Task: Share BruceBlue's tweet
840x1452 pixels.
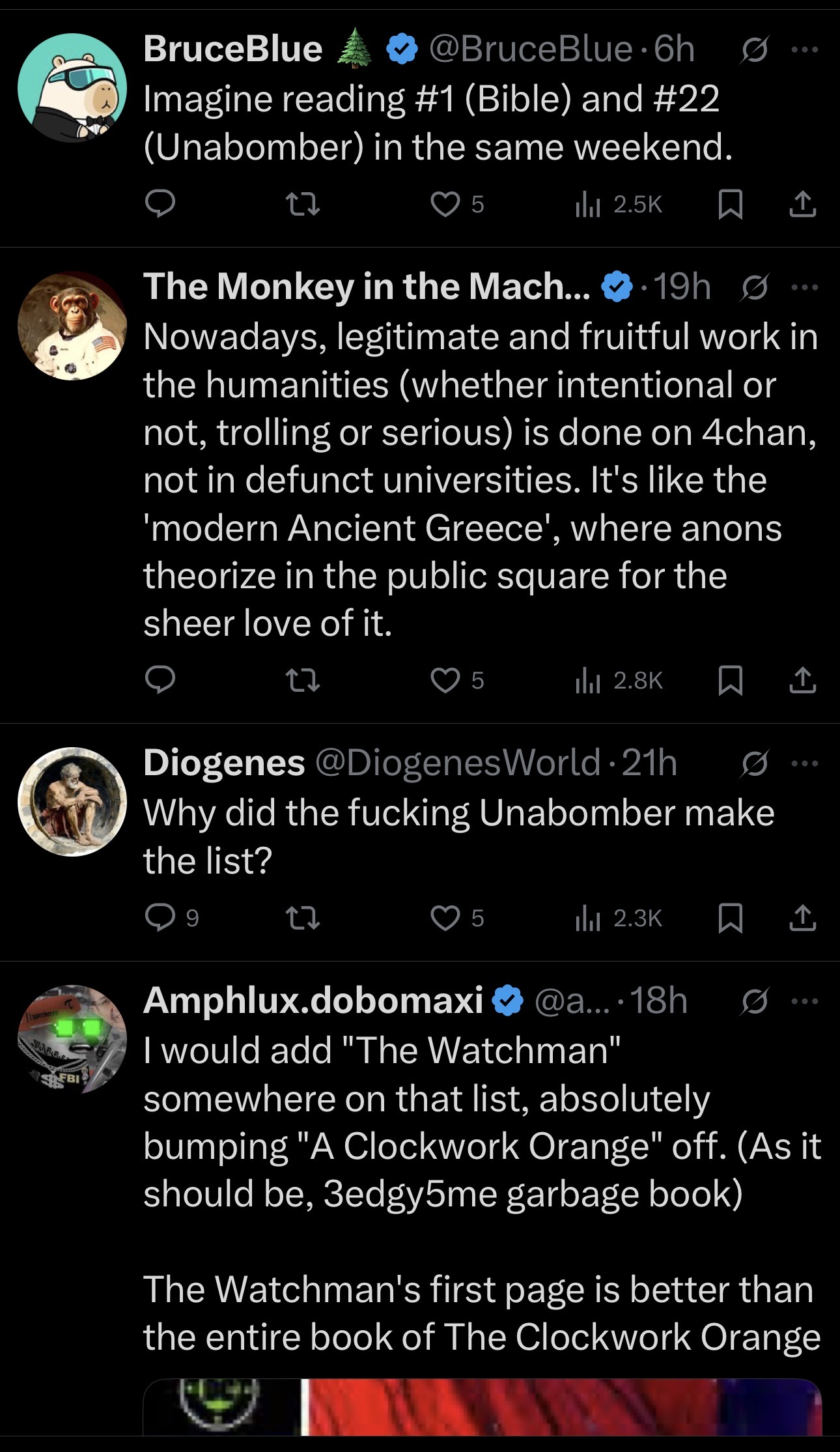Action: [x=803, y=205]
